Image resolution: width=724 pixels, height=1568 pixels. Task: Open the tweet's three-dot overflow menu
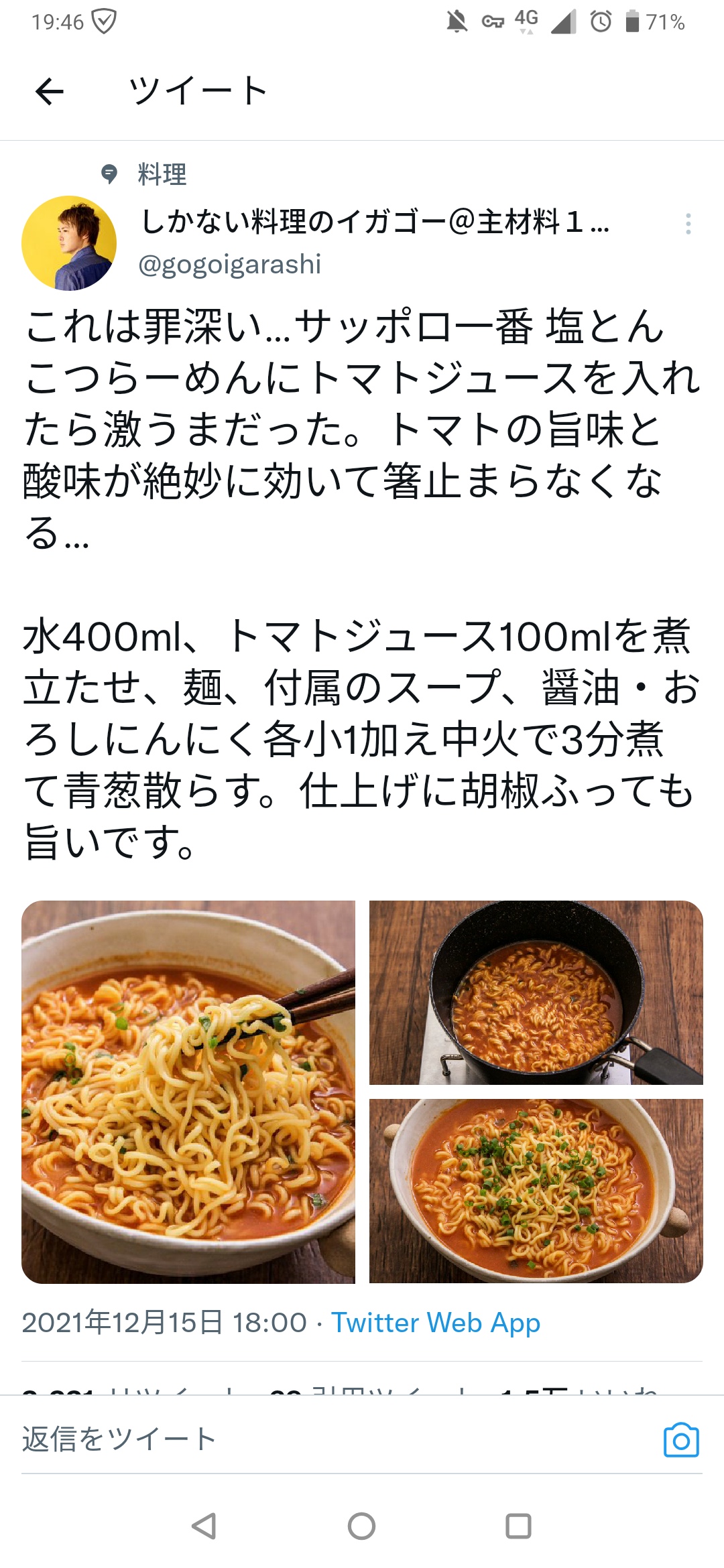pos(688,223)
